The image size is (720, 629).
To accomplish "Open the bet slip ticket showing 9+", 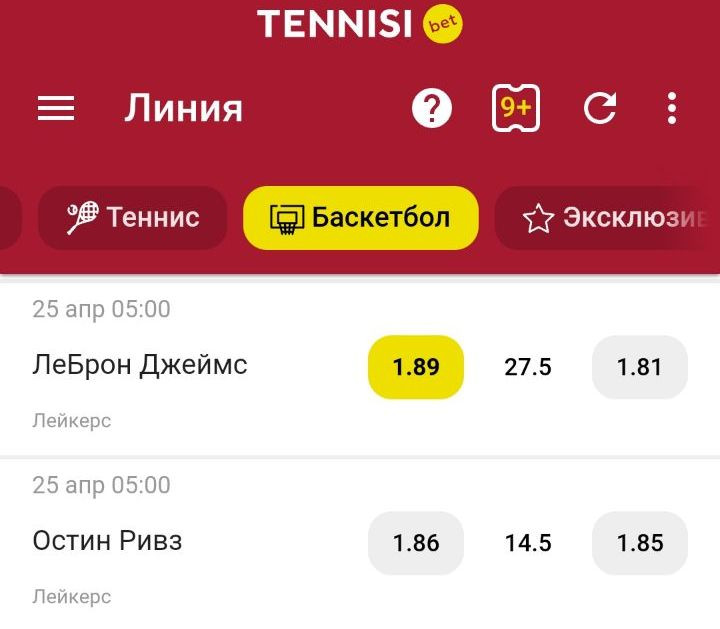I will 516,108.
